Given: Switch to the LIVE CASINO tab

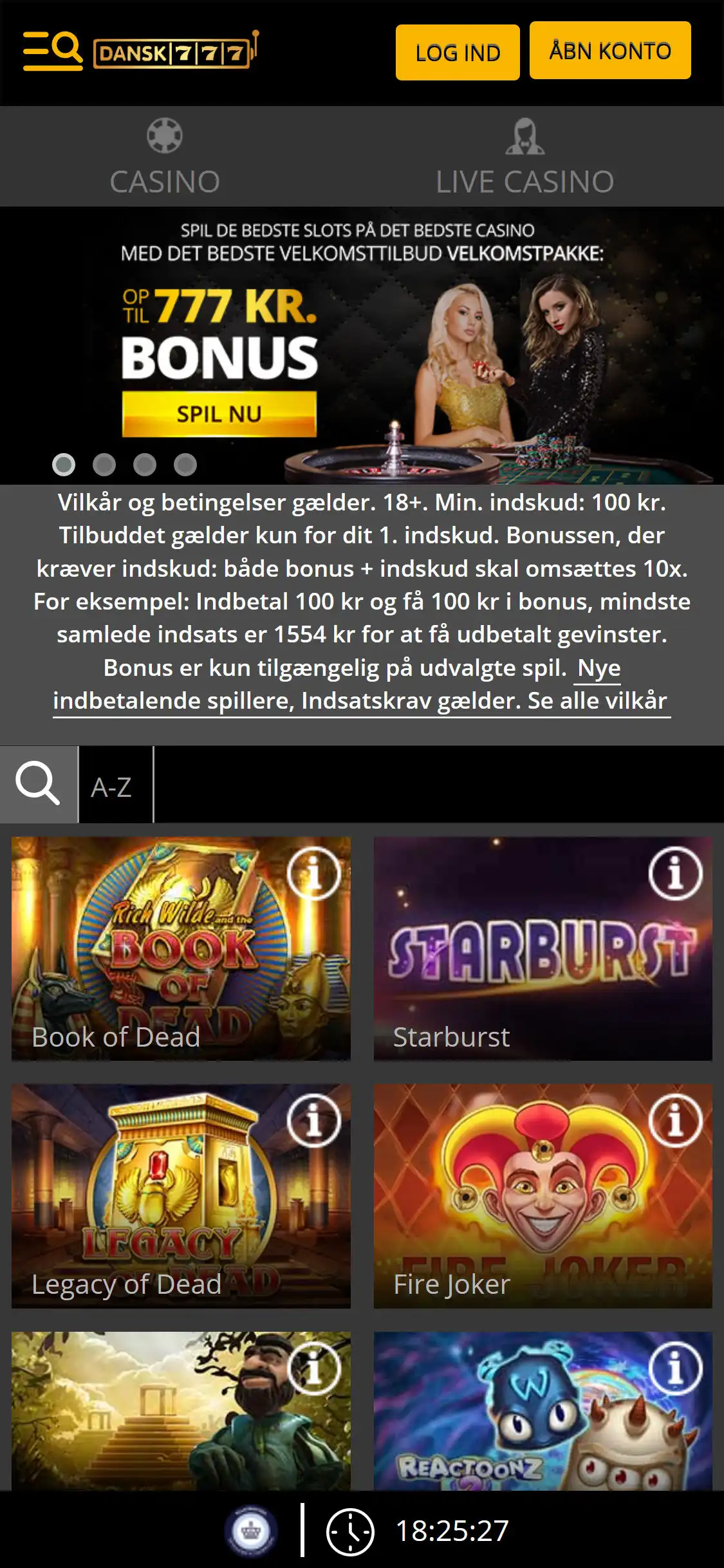Looking at the screenshot, I should pos(524,157).
